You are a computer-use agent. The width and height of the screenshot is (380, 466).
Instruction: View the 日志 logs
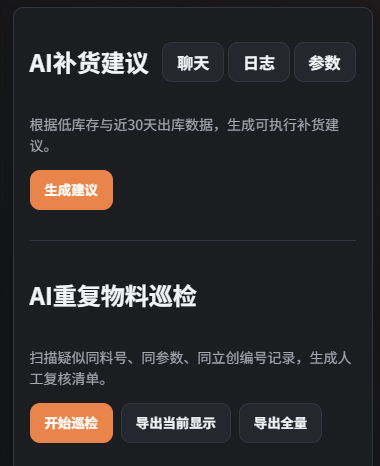(259, 62)
